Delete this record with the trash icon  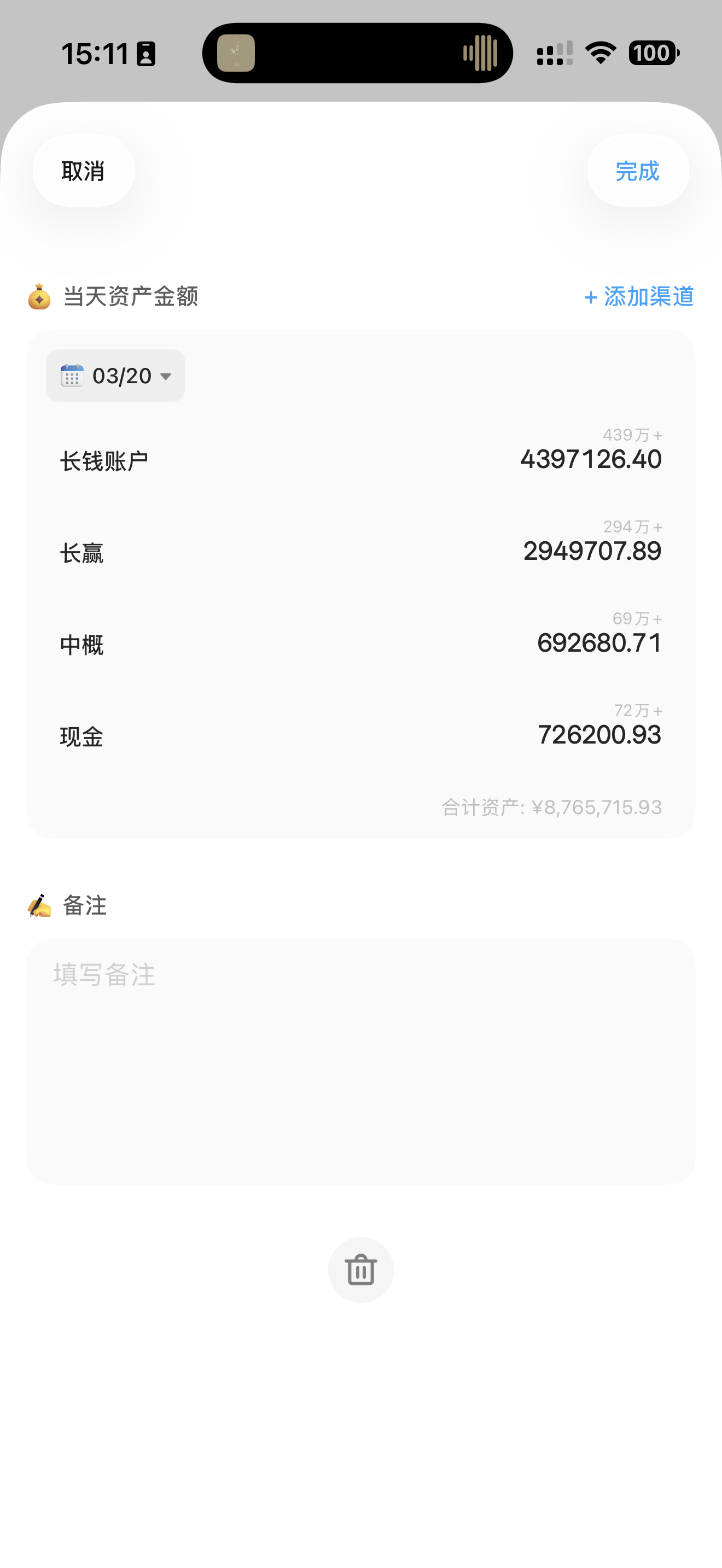[360, 1269]
